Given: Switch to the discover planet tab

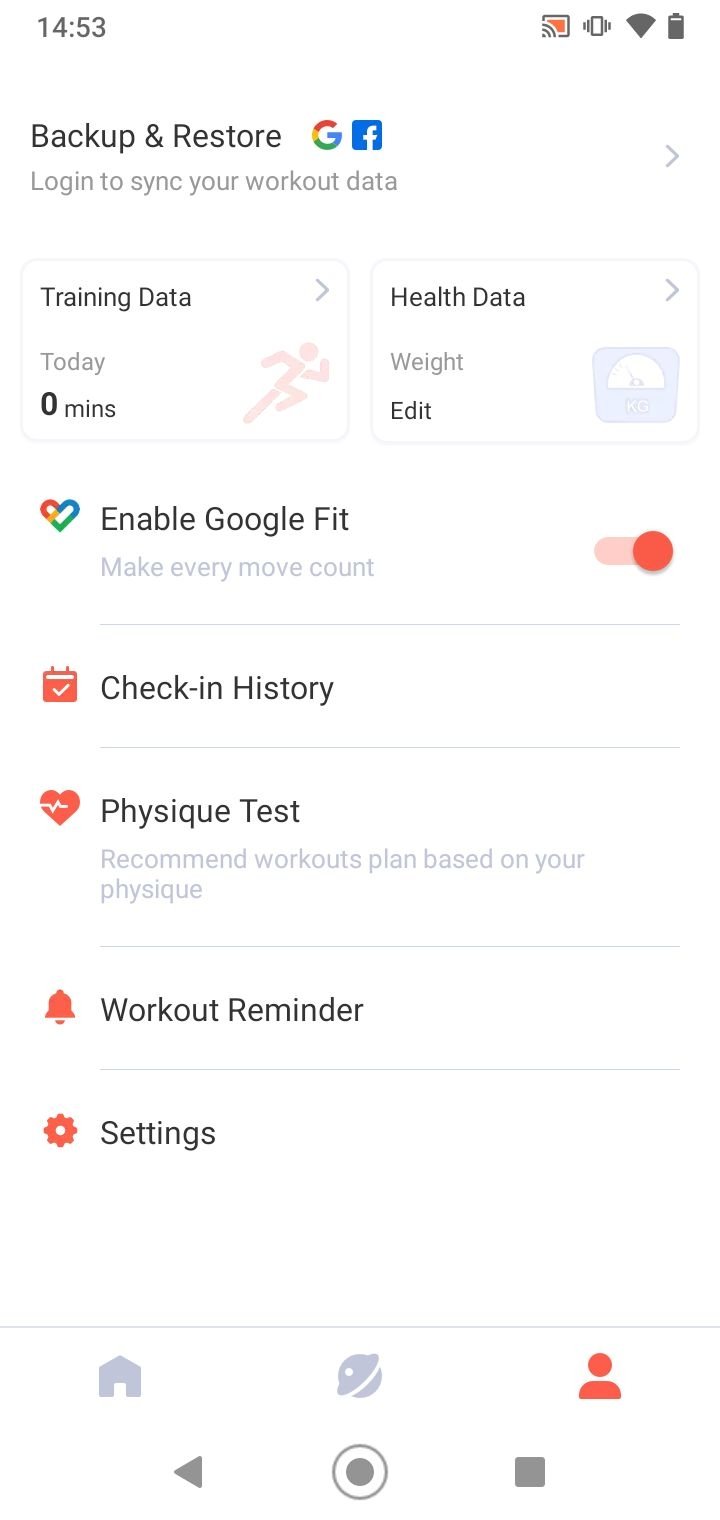Looking at the screenshot, I should [x=360, y=1377].
